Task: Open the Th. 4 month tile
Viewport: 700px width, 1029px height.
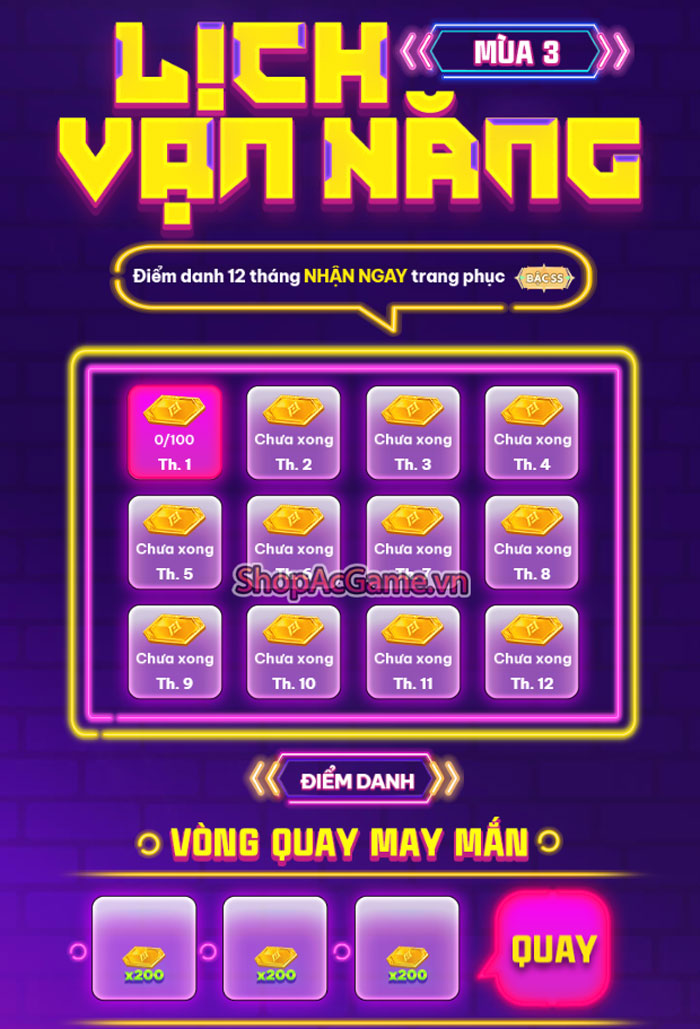Action: point(532,432)
